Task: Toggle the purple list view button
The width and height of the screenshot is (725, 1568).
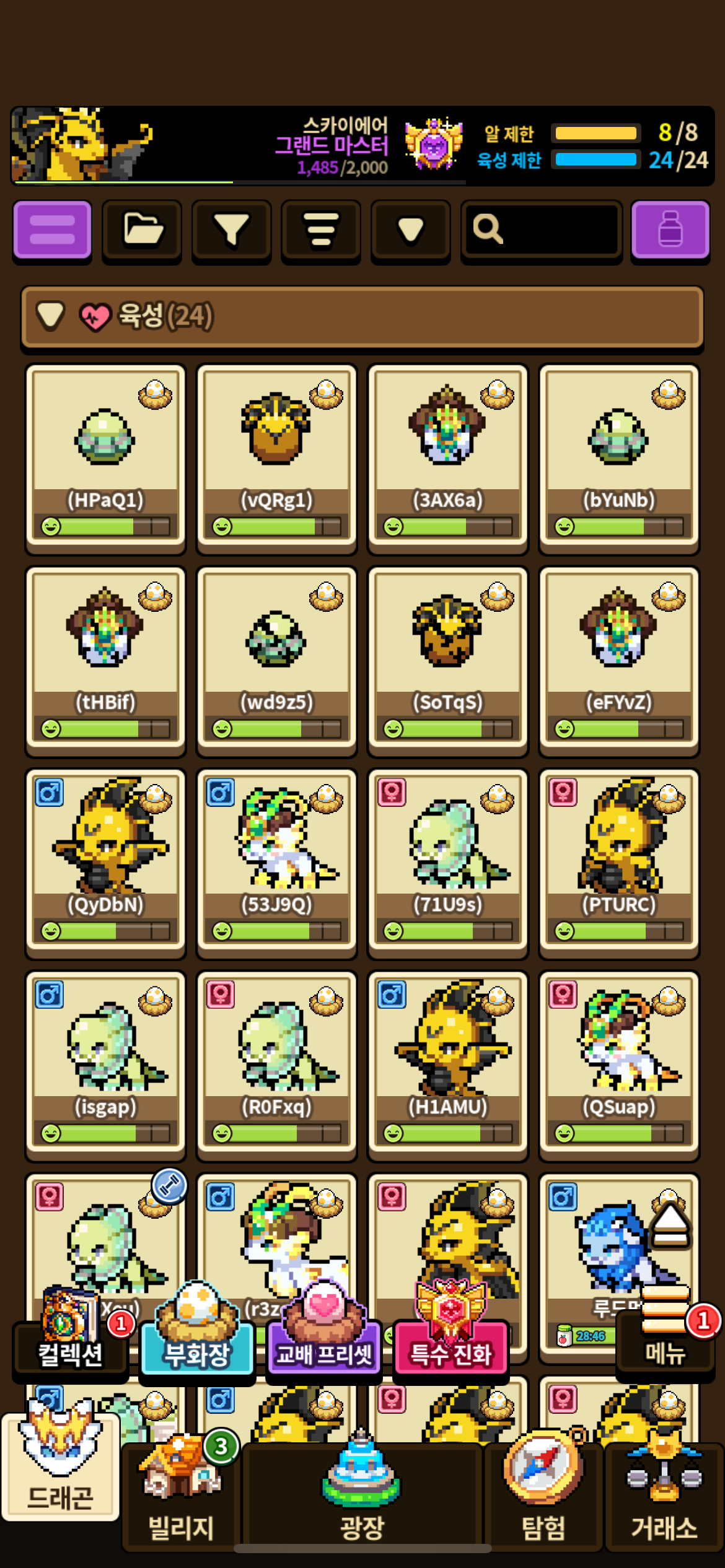Action: tap(53, 230)
